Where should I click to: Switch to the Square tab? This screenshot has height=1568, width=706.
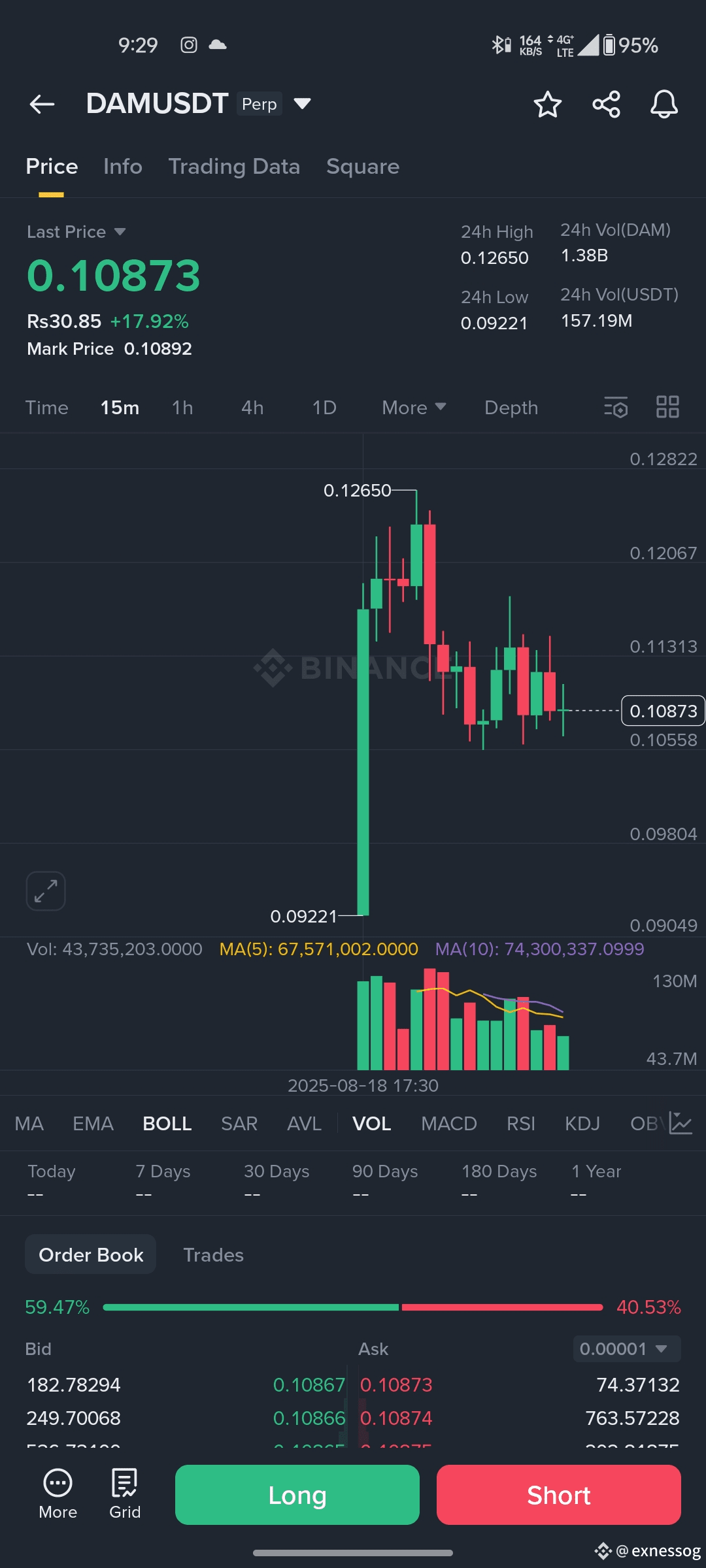point(363,167)
